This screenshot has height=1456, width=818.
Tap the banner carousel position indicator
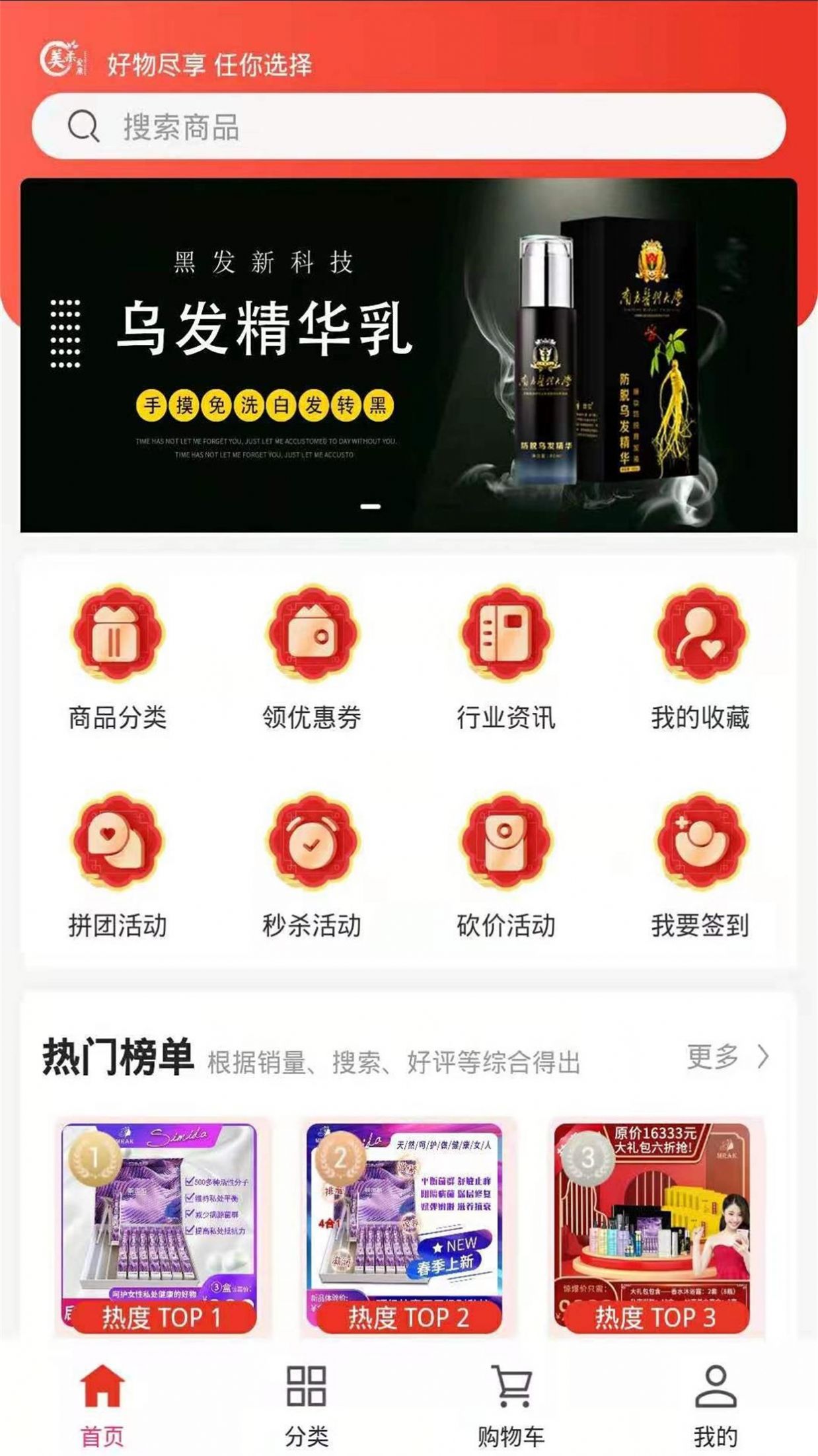[370, 505]
